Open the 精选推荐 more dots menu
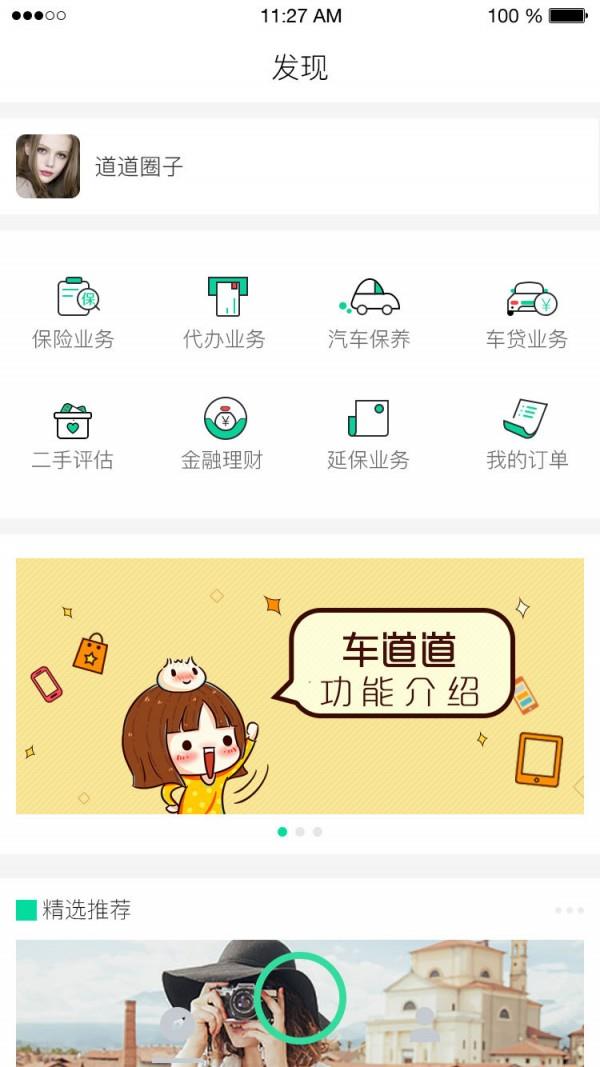600x1067 pixels. (568, 910)
